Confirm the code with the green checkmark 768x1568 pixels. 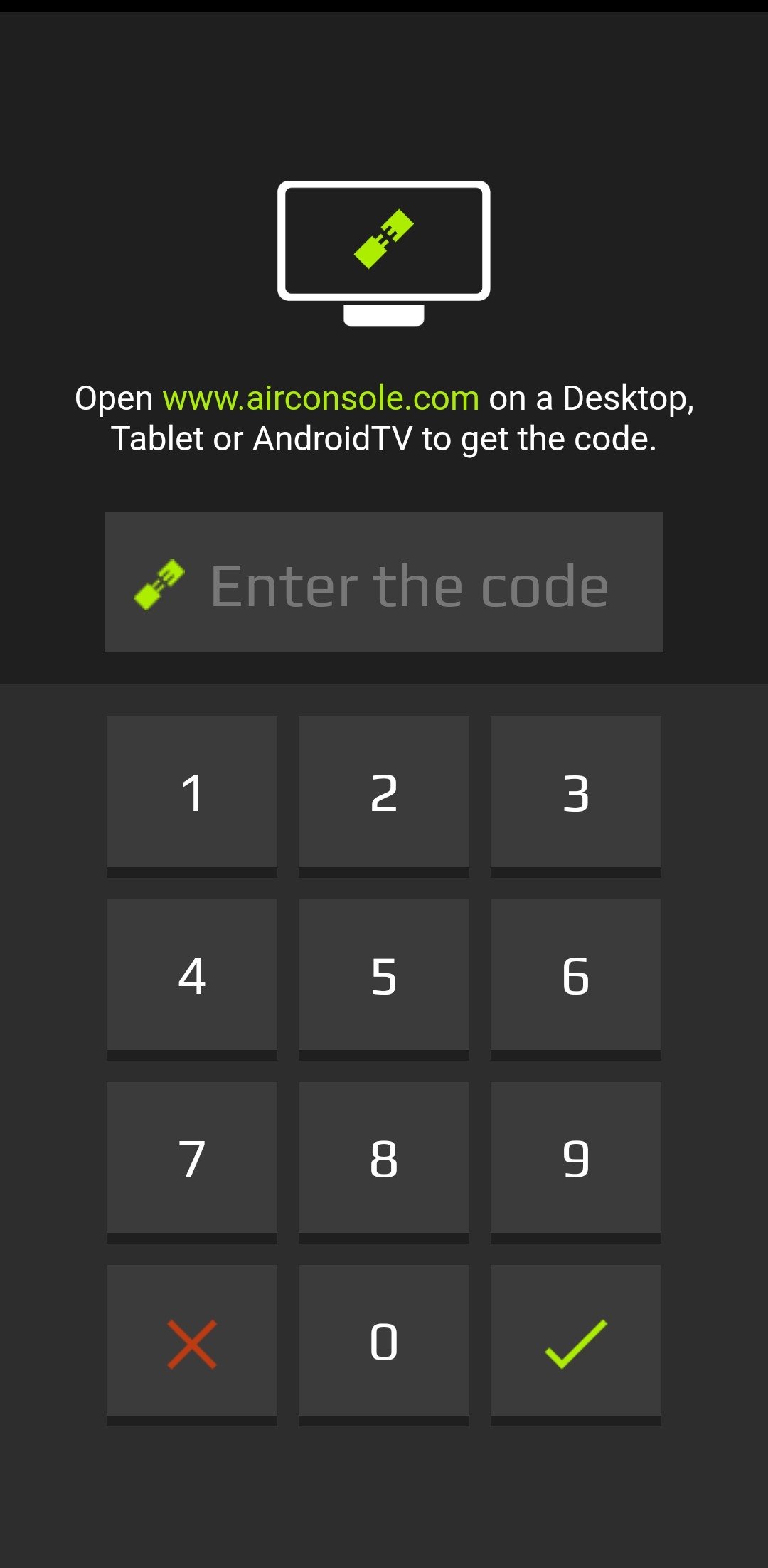576,1345
